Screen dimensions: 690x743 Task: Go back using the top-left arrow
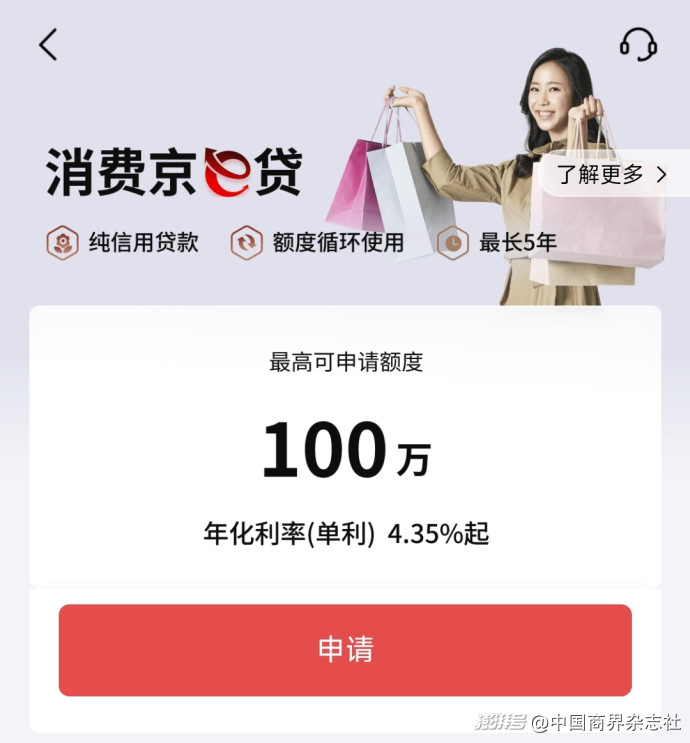(48, 44)
